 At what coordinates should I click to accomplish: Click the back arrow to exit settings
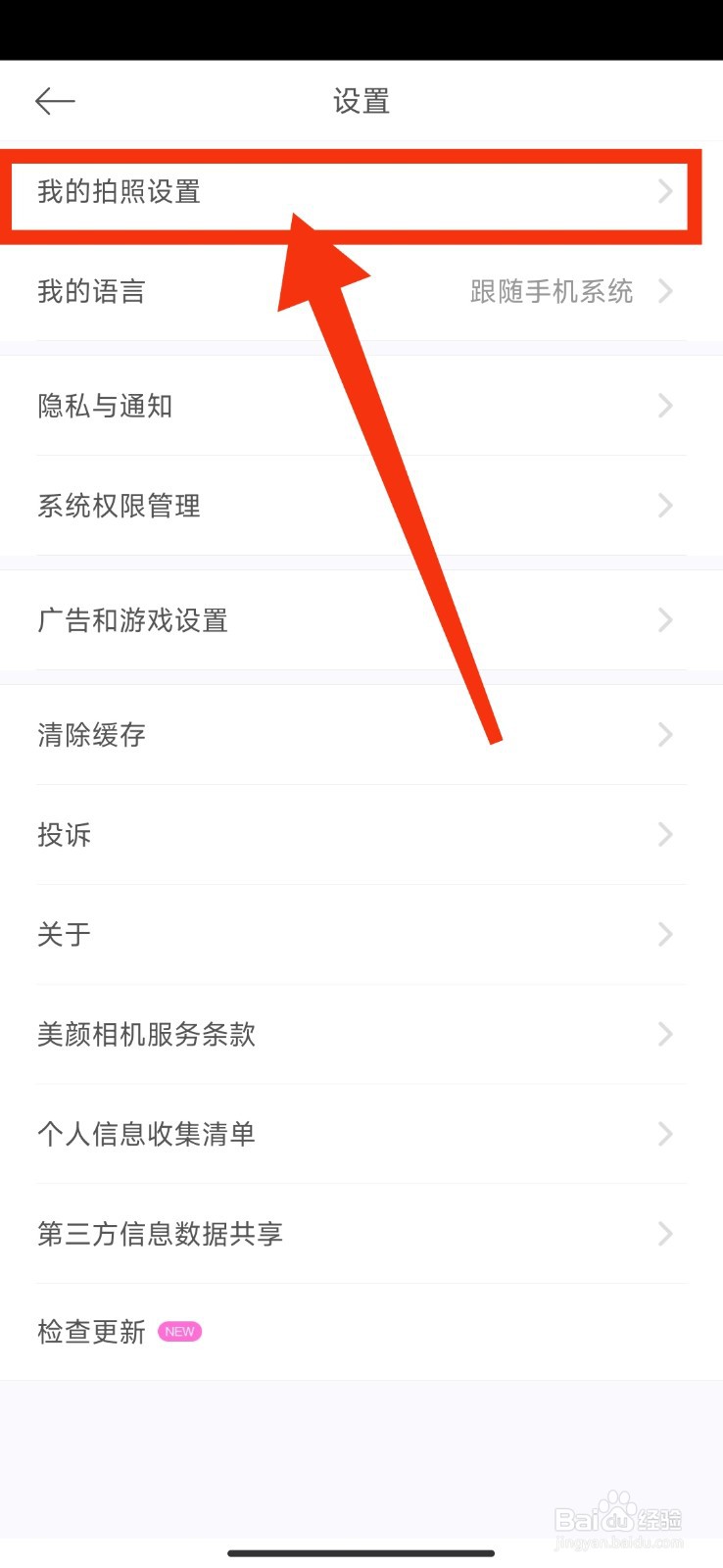pyautogui.click(x=56, y=101)
